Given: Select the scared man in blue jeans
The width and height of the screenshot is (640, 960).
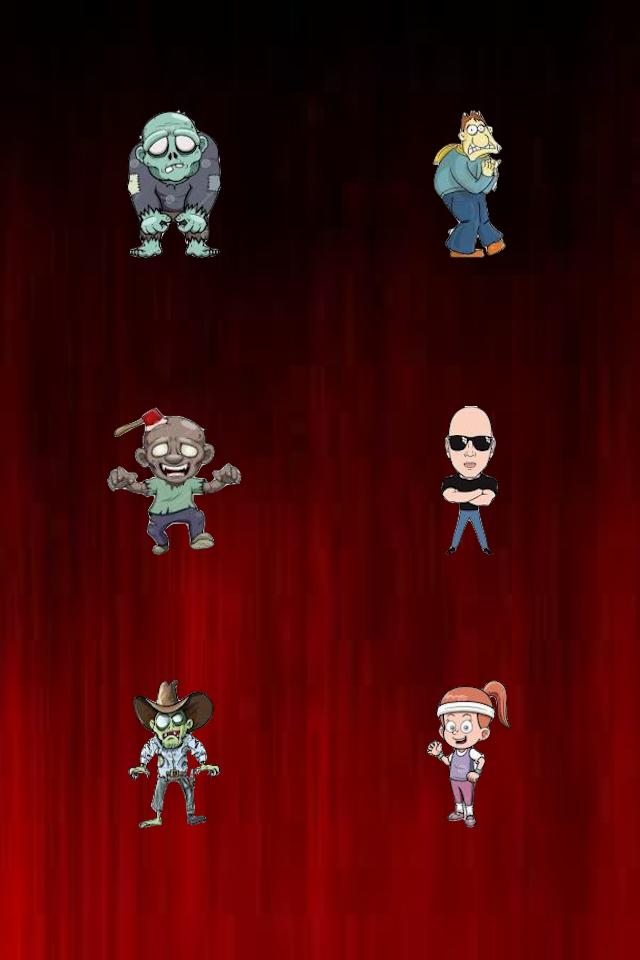Looking at the screenshot, I should (x=468, y=185).
